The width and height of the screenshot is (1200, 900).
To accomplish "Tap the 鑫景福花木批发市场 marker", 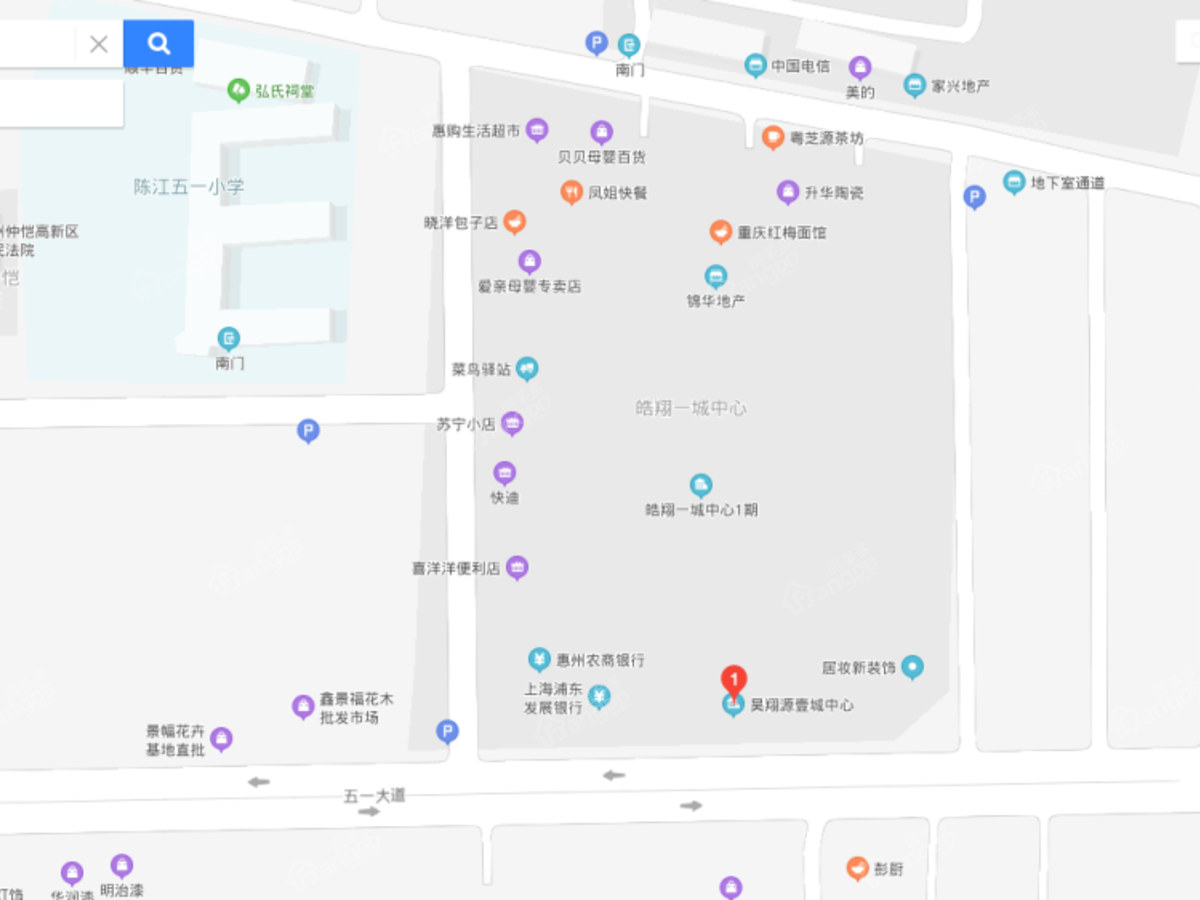I will 303,706.
